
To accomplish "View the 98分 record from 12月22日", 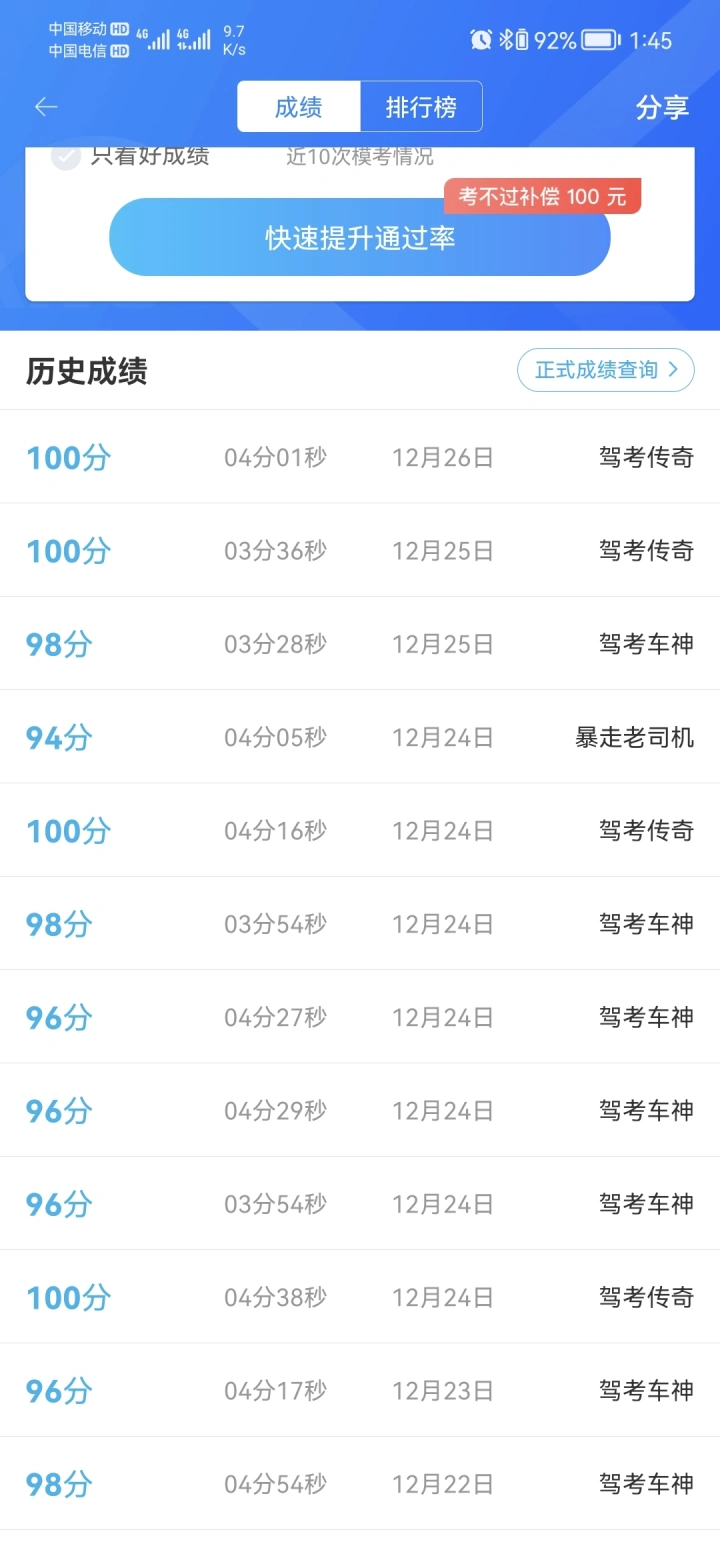I will (x=360, y=1484).
